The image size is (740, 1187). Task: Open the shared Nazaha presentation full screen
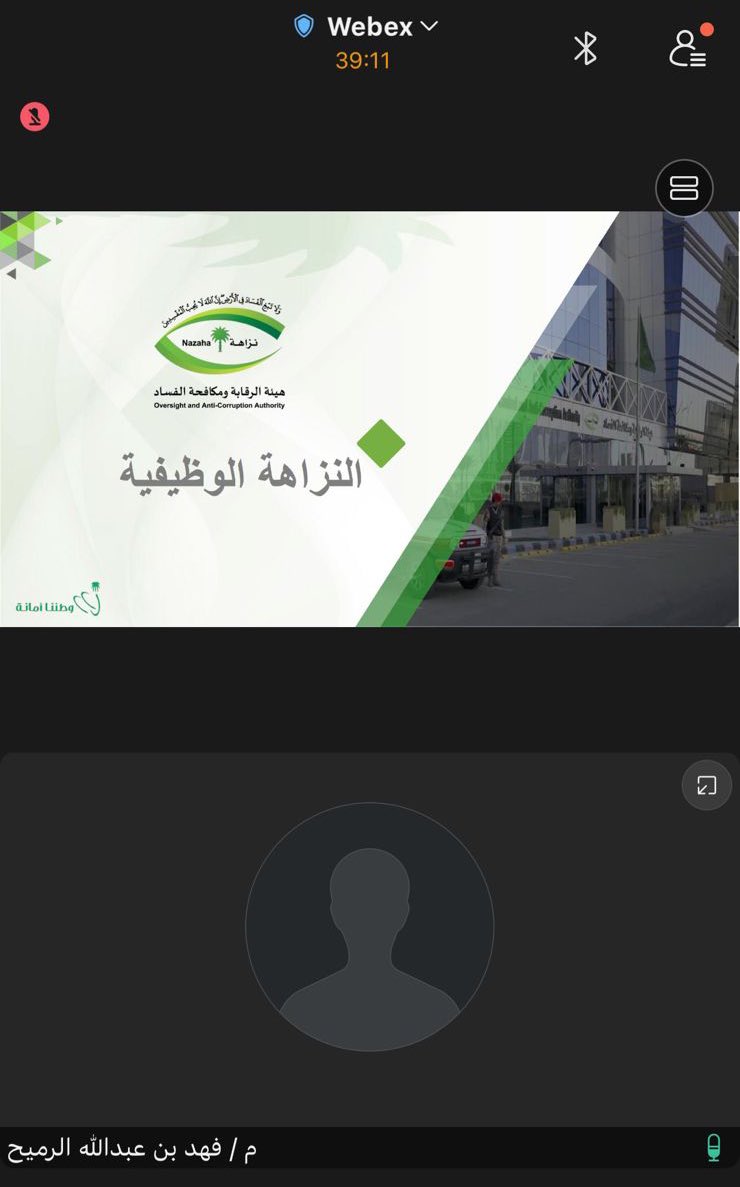[370, 419]
